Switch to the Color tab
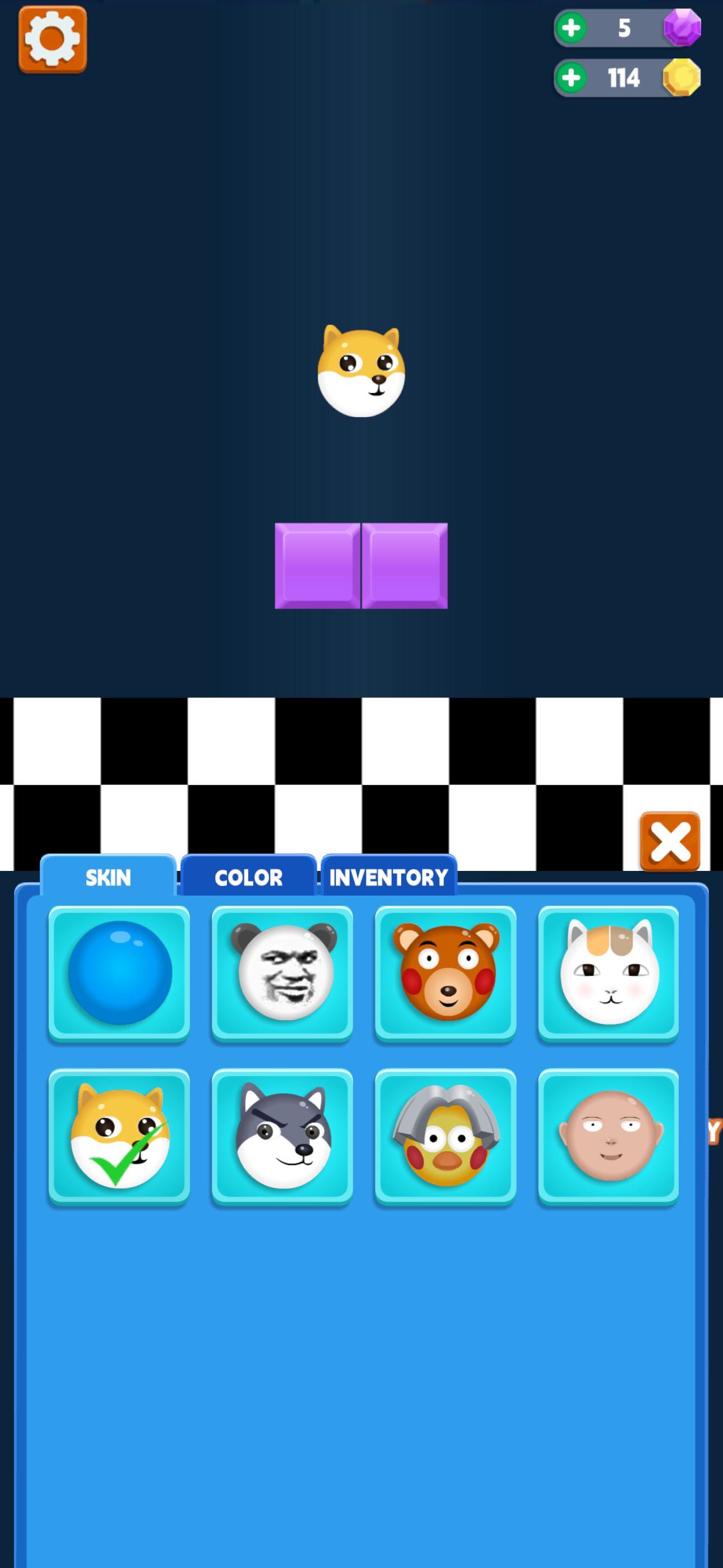723x1568 pixels. pyautogui.click(x=248, y=877)
